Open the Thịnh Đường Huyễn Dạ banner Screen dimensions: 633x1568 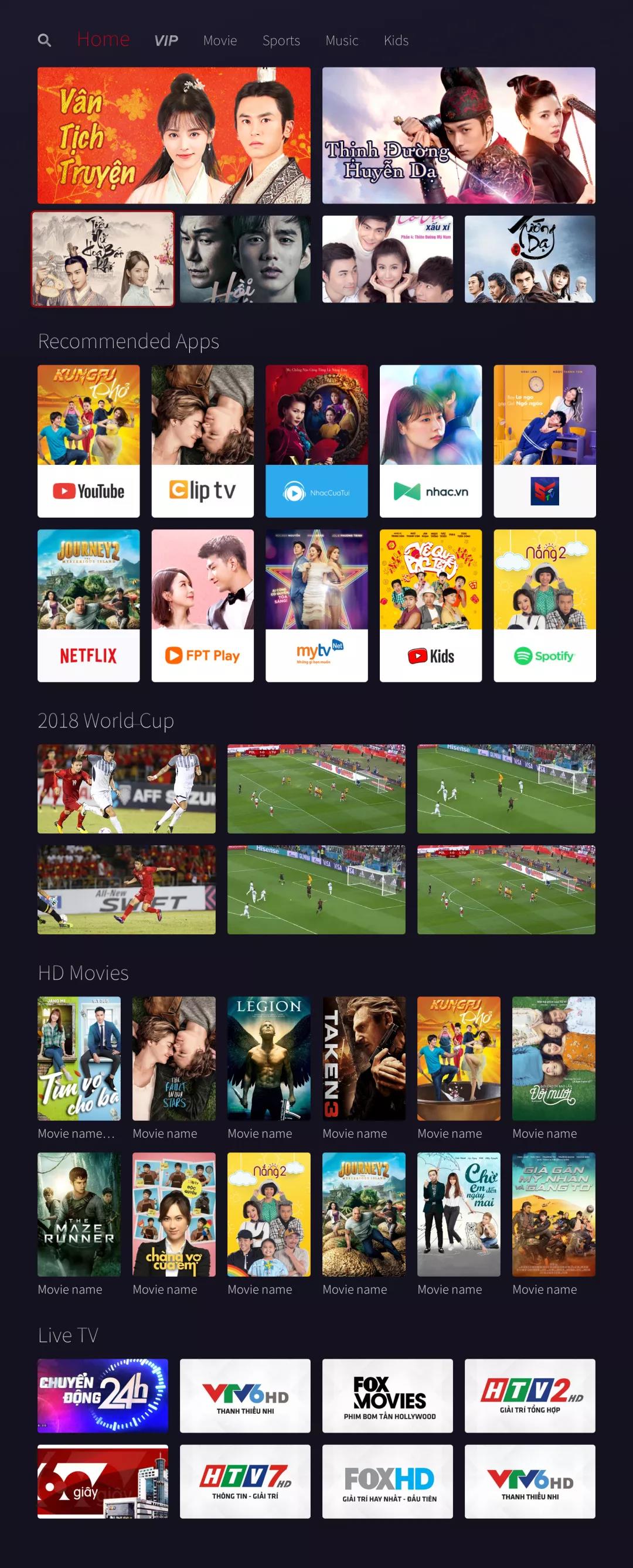[x=458, y=135]
